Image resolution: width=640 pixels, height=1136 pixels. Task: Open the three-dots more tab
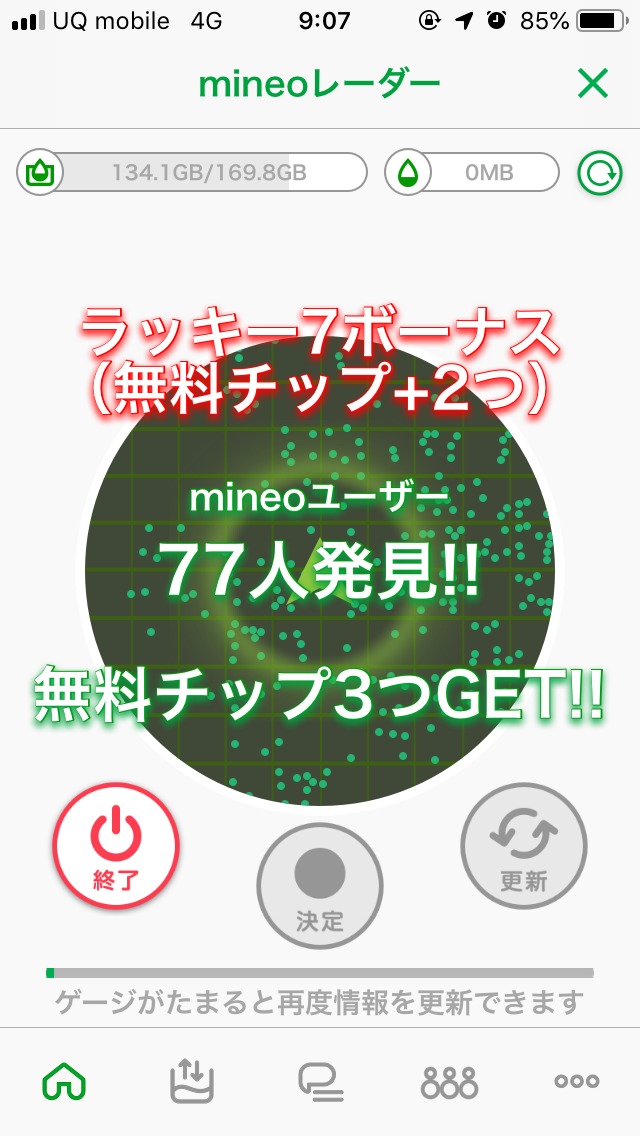point(577,1081)
